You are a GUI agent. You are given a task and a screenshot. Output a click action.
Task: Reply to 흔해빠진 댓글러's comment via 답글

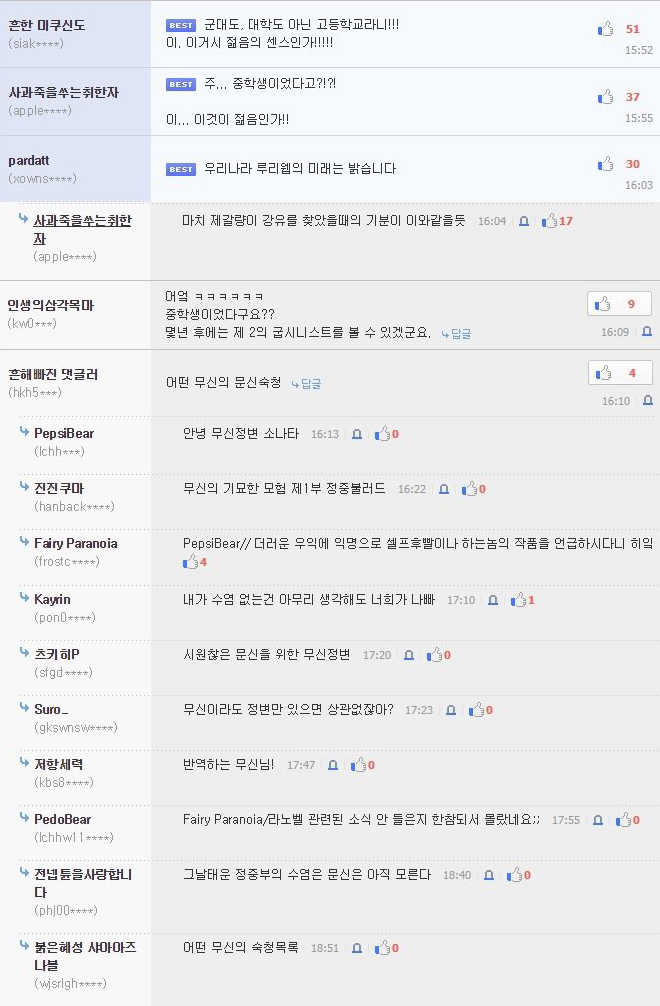pyautogui.click(x=306, y=383)
